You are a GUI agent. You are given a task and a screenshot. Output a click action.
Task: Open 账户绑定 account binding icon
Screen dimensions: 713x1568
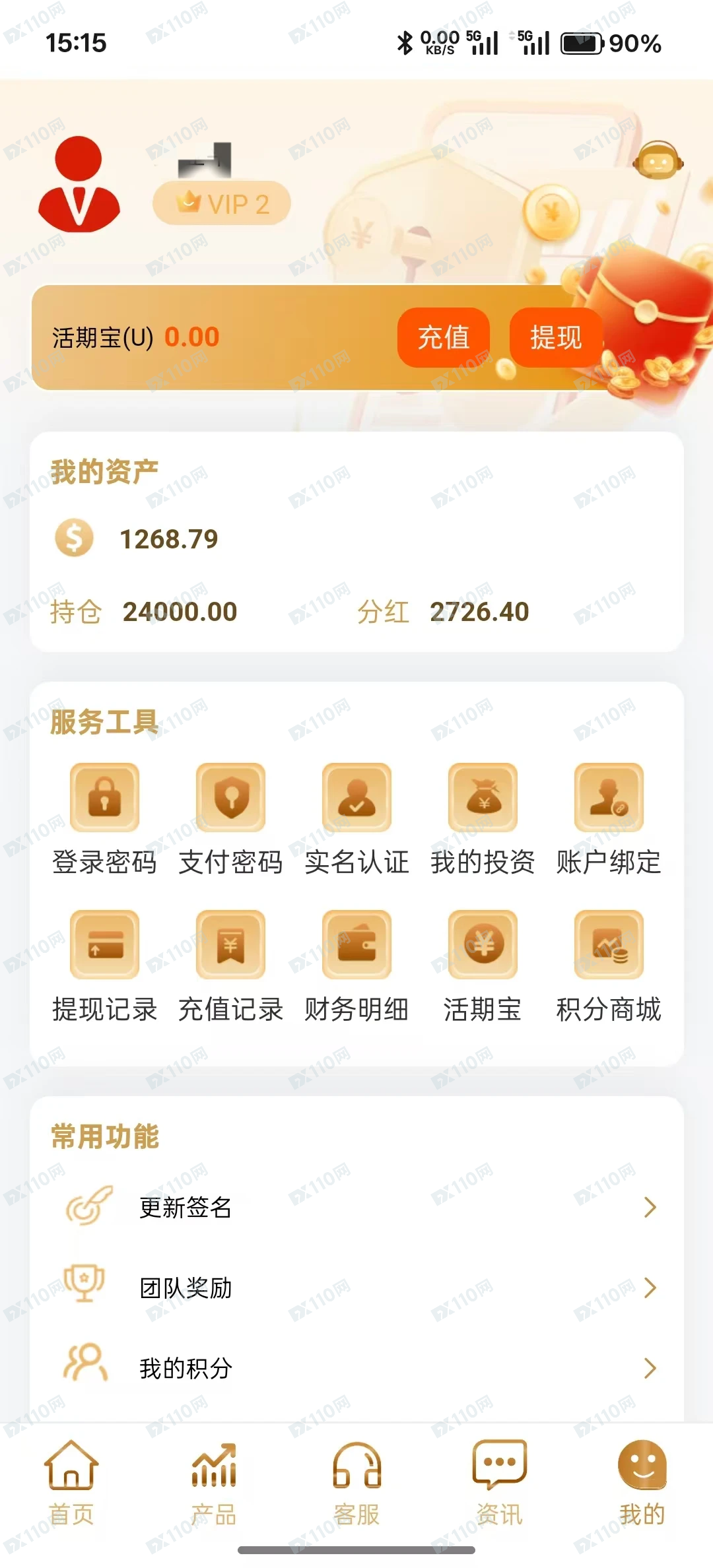tap(608, 797)
